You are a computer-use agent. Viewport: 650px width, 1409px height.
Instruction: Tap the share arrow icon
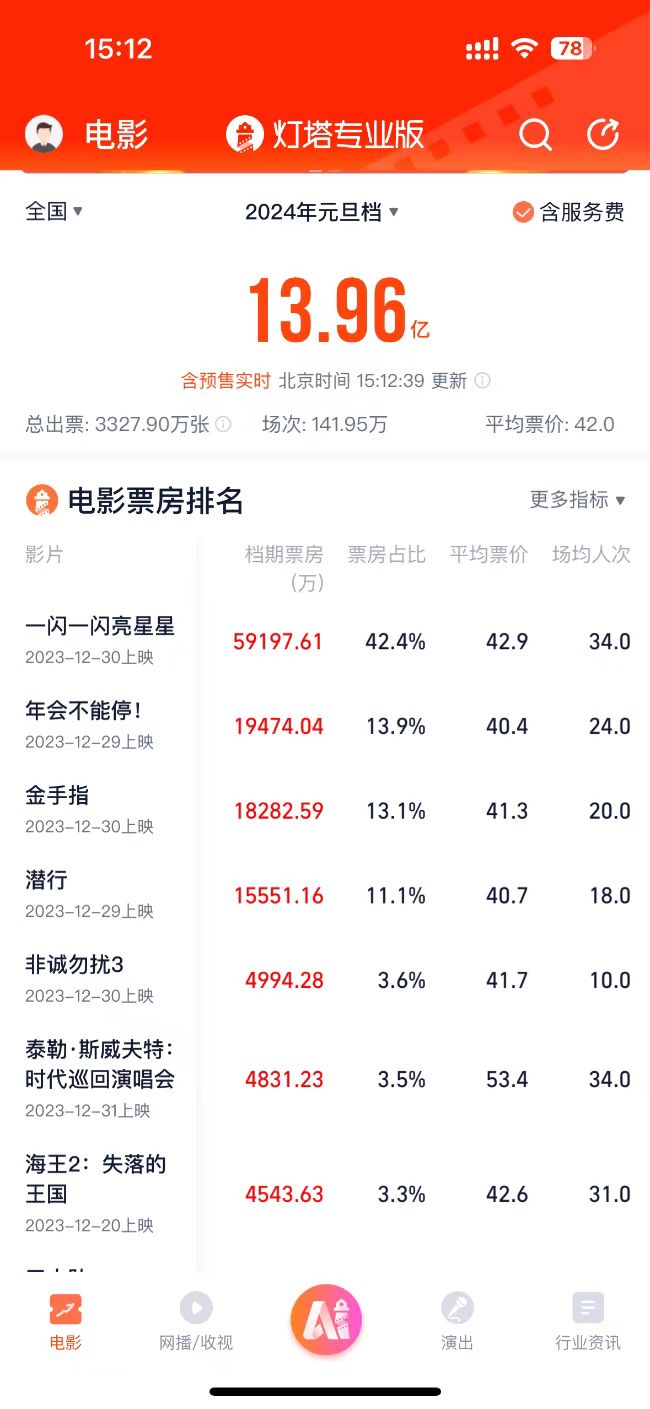point(603,134)
